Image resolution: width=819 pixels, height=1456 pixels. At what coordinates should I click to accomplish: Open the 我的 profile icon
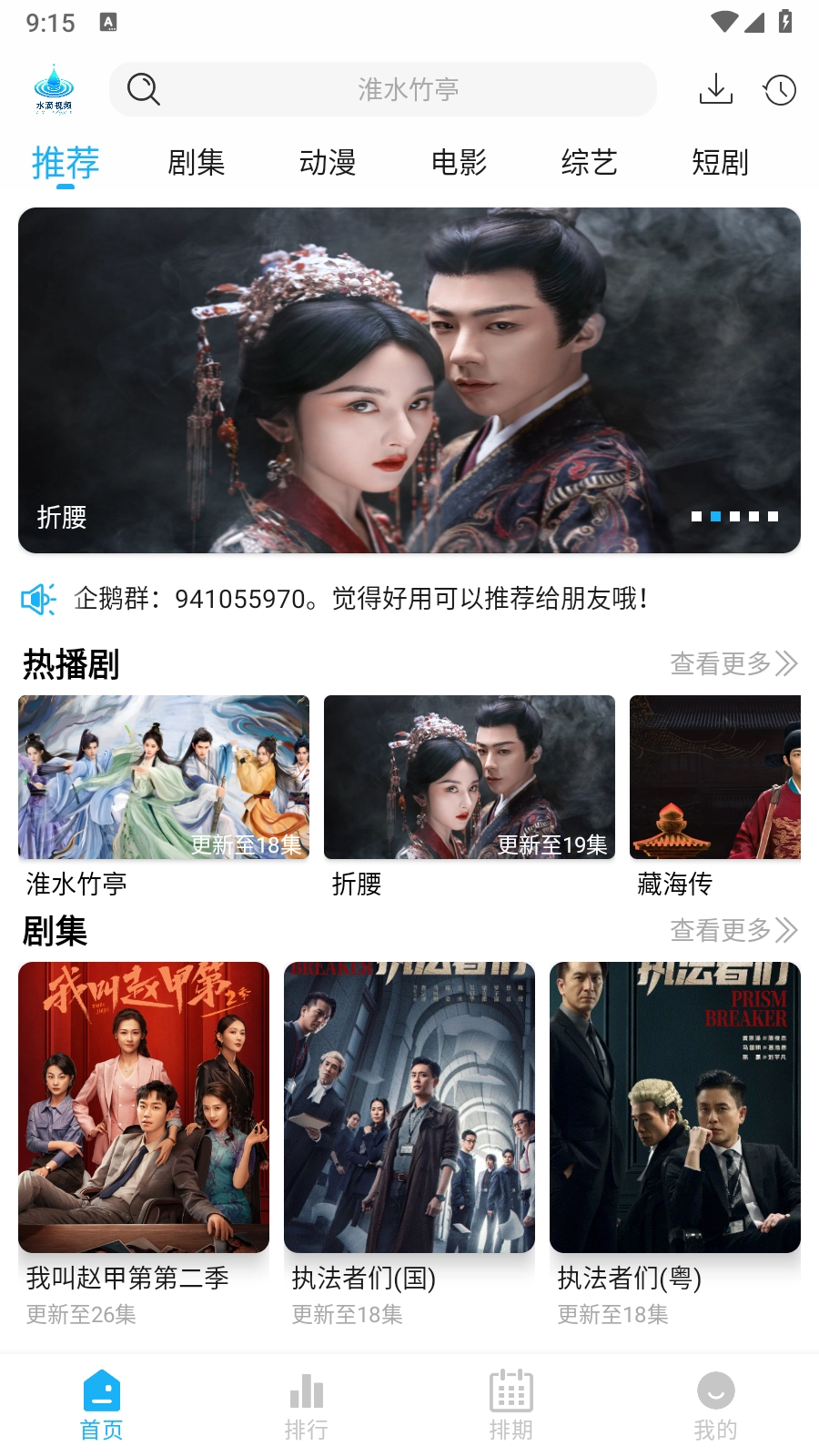(715, 1392)
